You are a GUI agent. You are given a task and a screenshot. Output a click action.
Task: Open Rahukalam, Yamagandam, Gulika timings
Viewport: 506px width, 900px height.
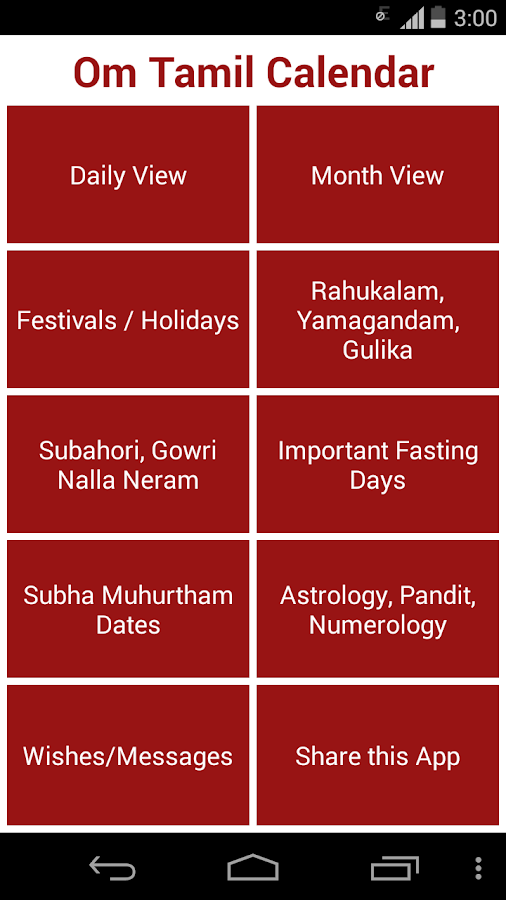(x=377, y=319)
